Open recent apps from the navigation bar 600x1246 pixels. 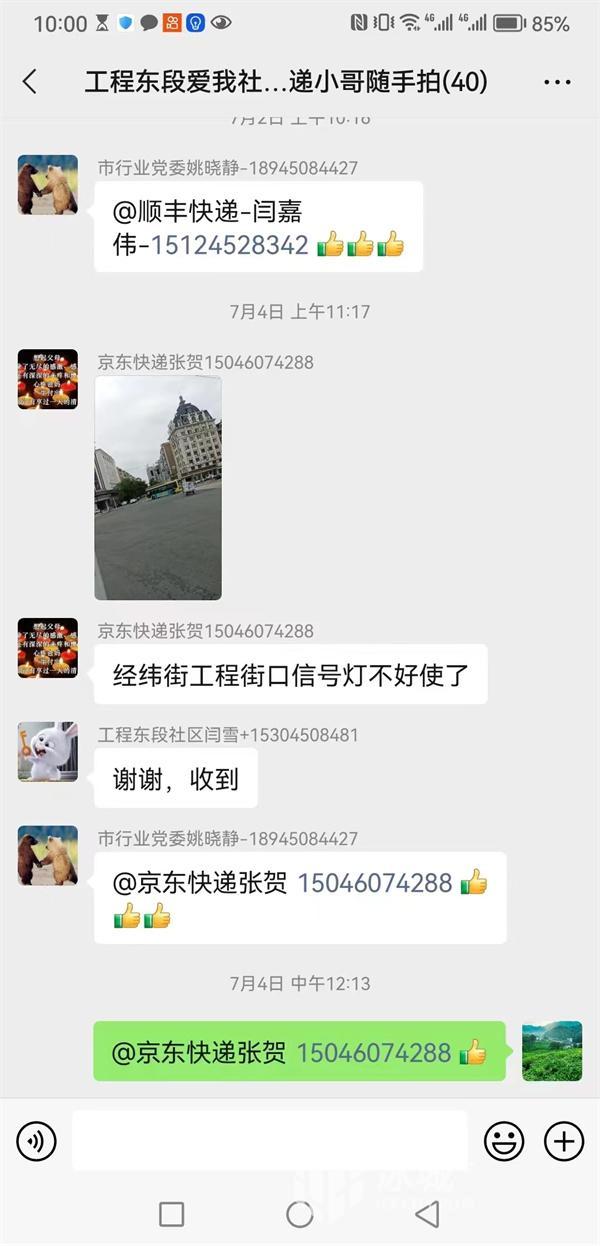[x=172, y=1214]
